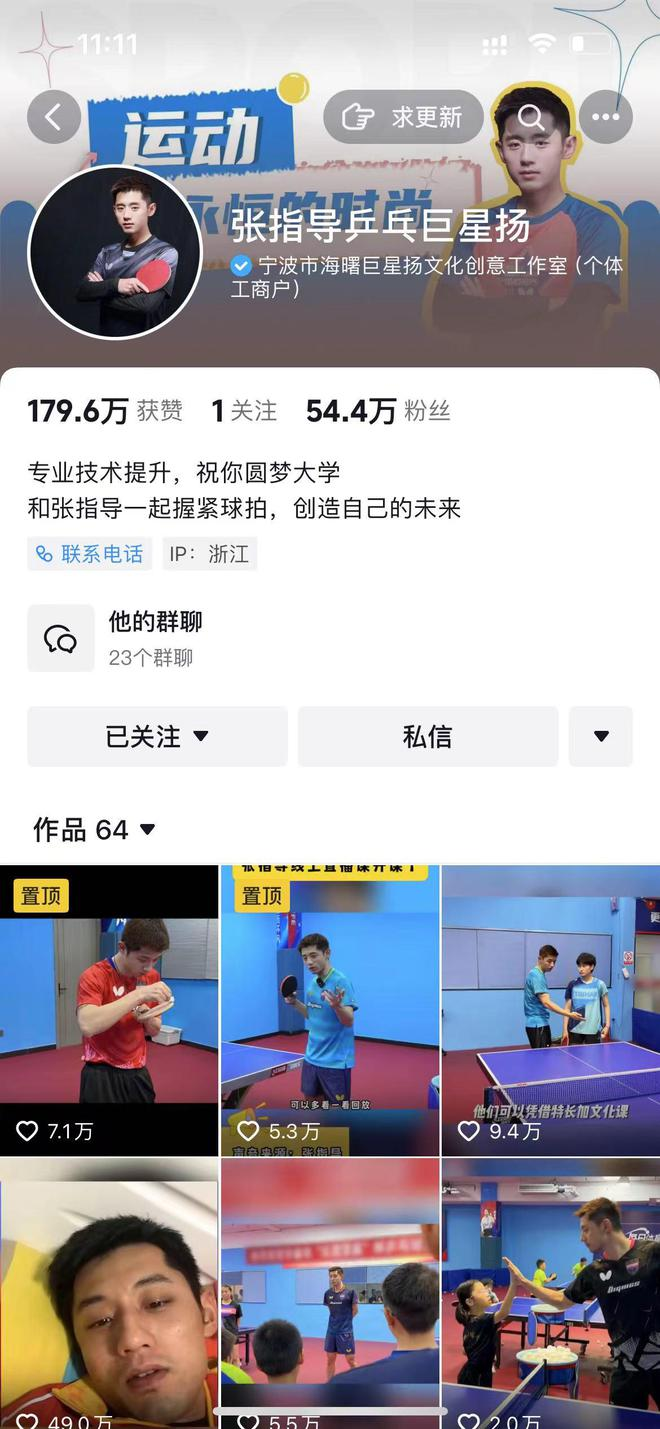Play the pinned video with 7.1万 likes

(109, 1010)
